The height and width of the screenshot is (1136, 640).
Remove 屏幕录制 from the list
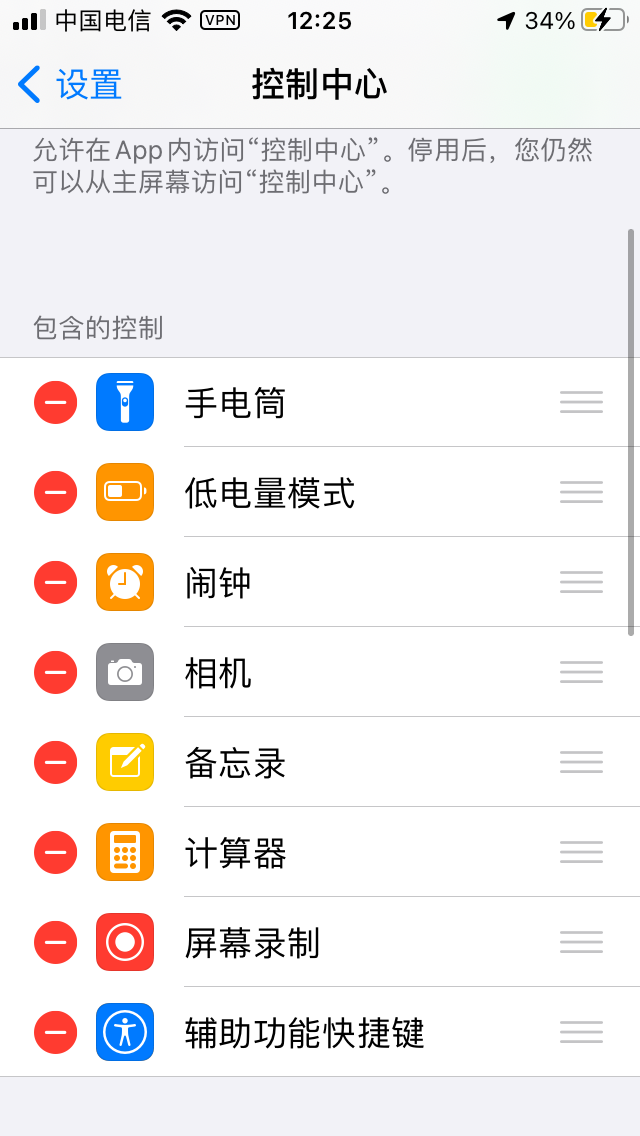pyautogui.click(x=55, y=942)
